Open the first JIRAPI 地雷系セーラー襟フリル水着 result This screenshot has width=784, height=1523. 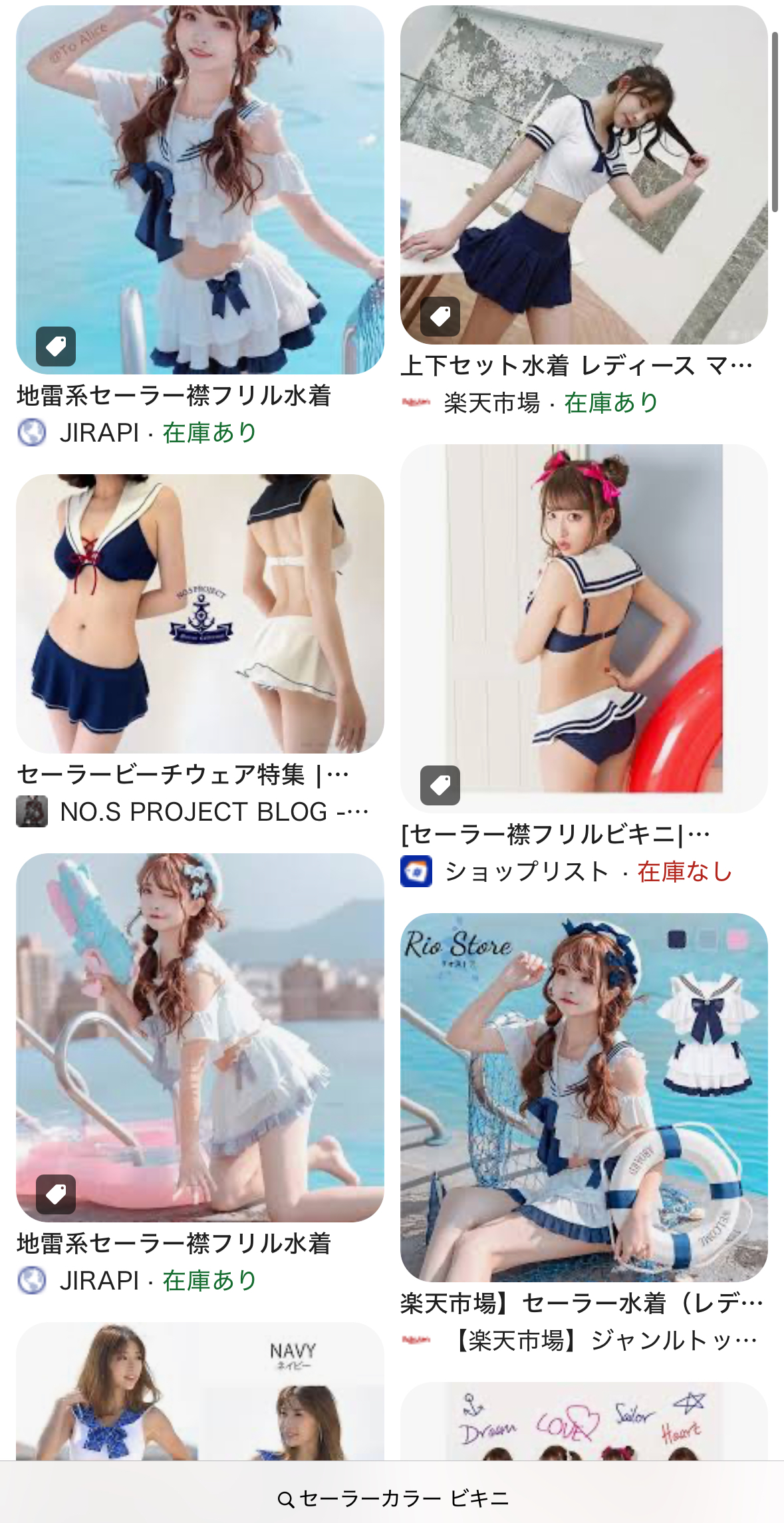199,190
